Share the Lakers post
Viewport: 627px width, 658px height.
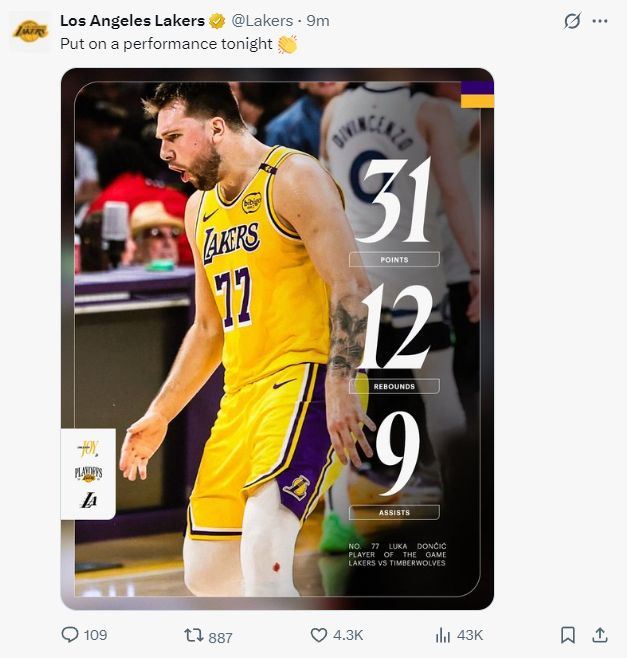coord(600,635)
